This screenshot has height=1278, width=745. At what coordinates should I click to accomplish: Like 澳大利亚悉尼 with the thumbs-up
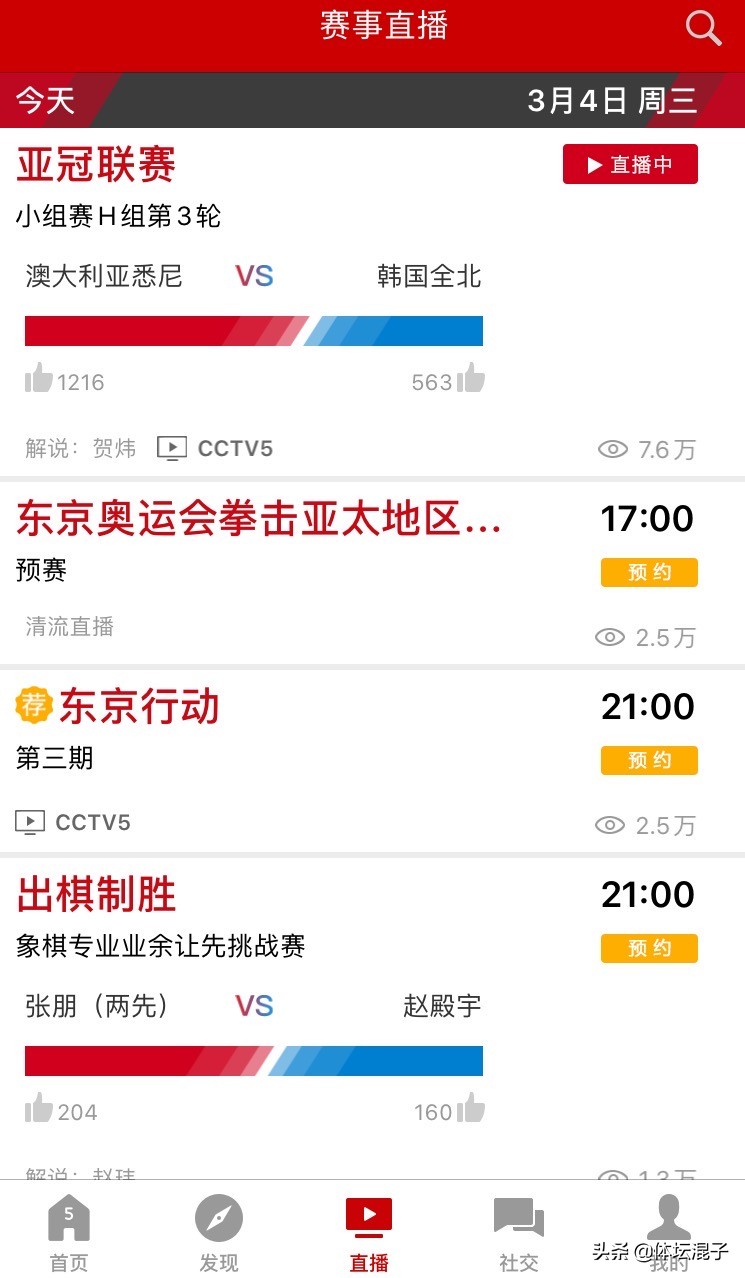point(39,379)
